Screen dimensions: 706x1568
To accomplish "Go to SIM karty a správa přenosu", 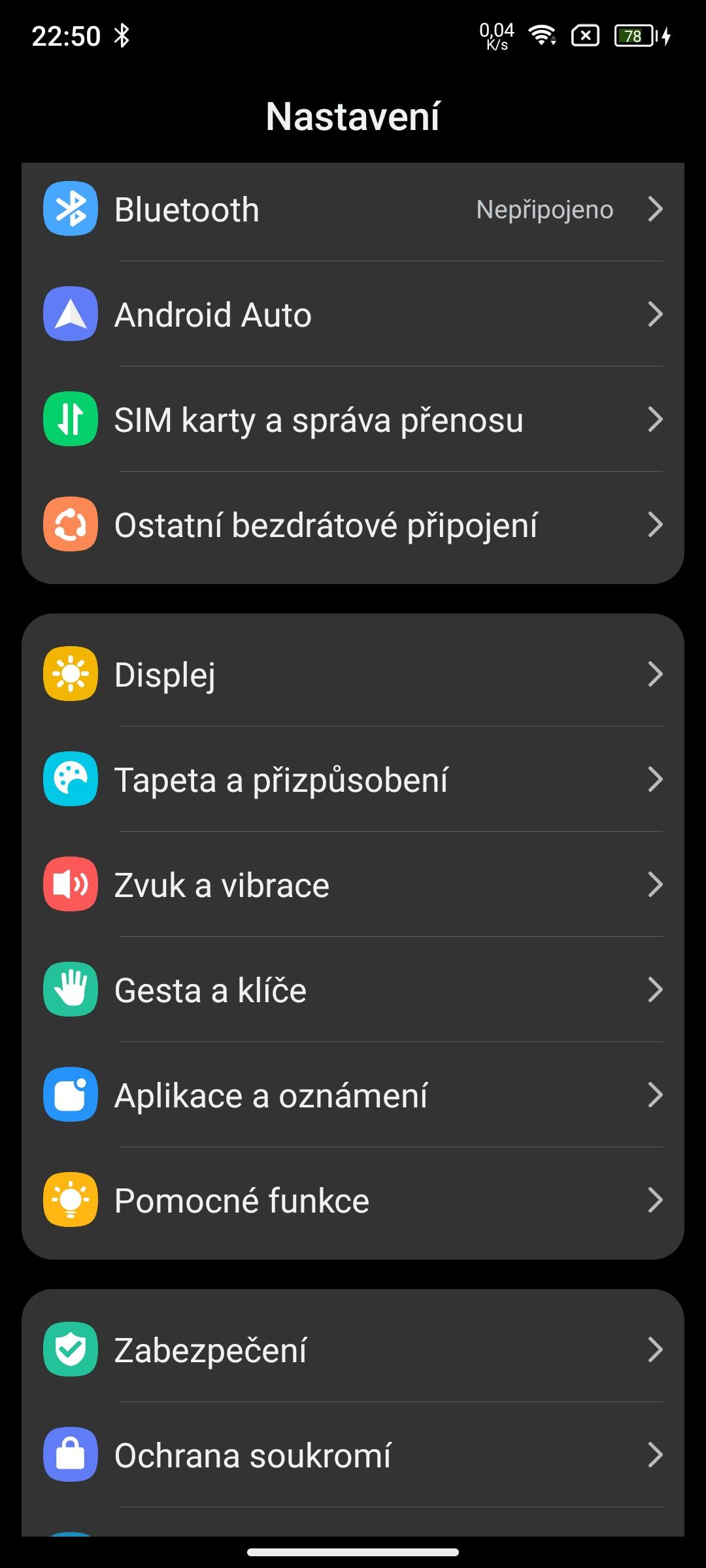I will 353,419.
